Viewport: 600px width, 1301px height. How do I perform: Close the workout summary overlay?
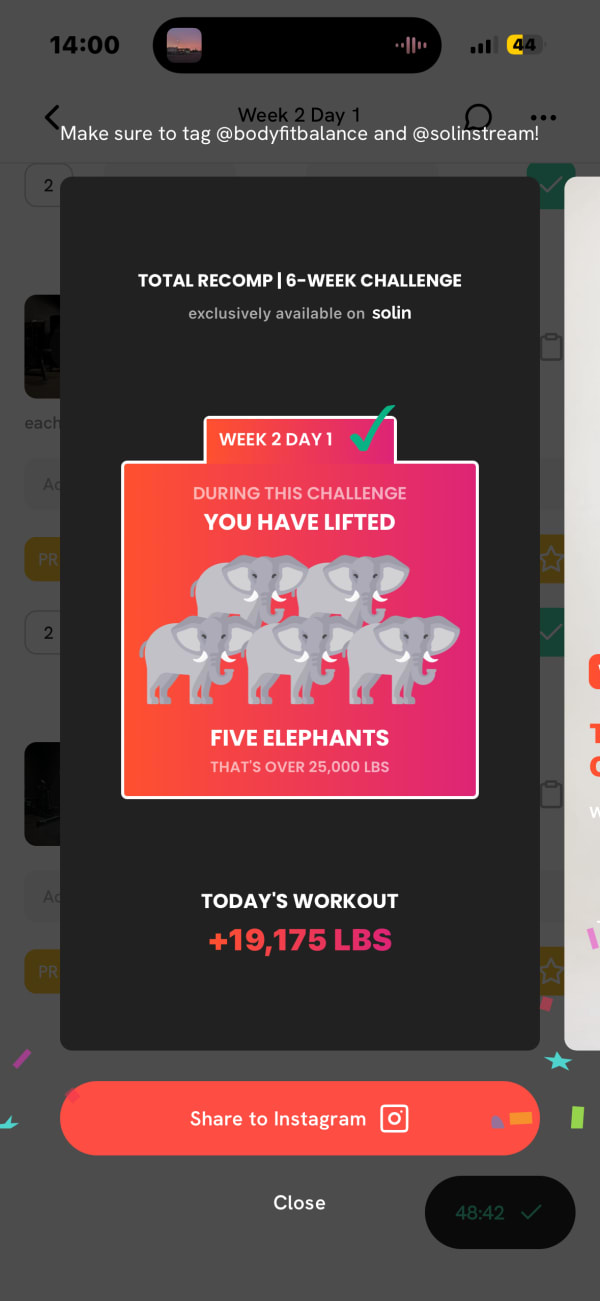[300, 1202]
